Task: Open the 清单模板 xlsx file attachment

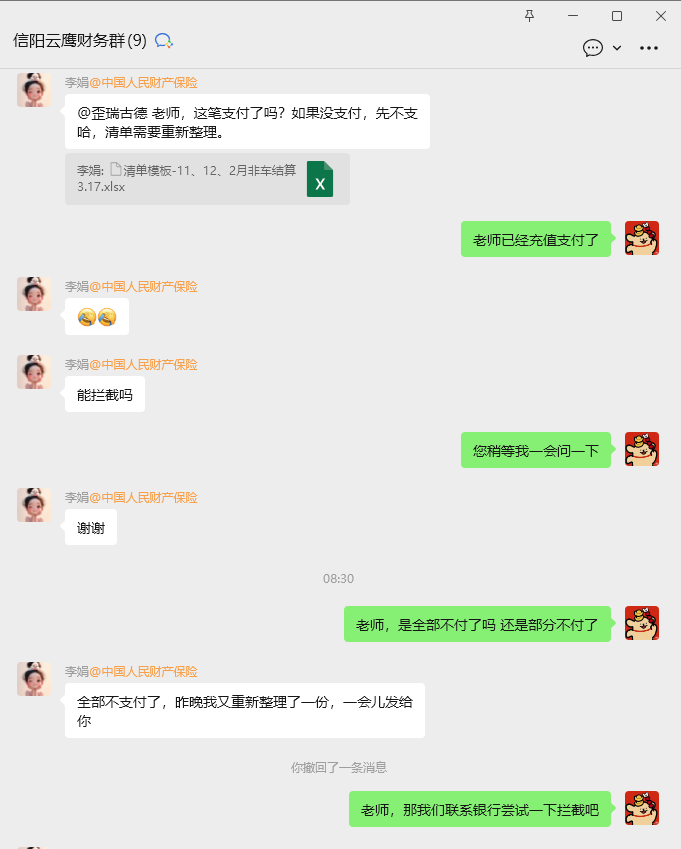Action: 207,179
